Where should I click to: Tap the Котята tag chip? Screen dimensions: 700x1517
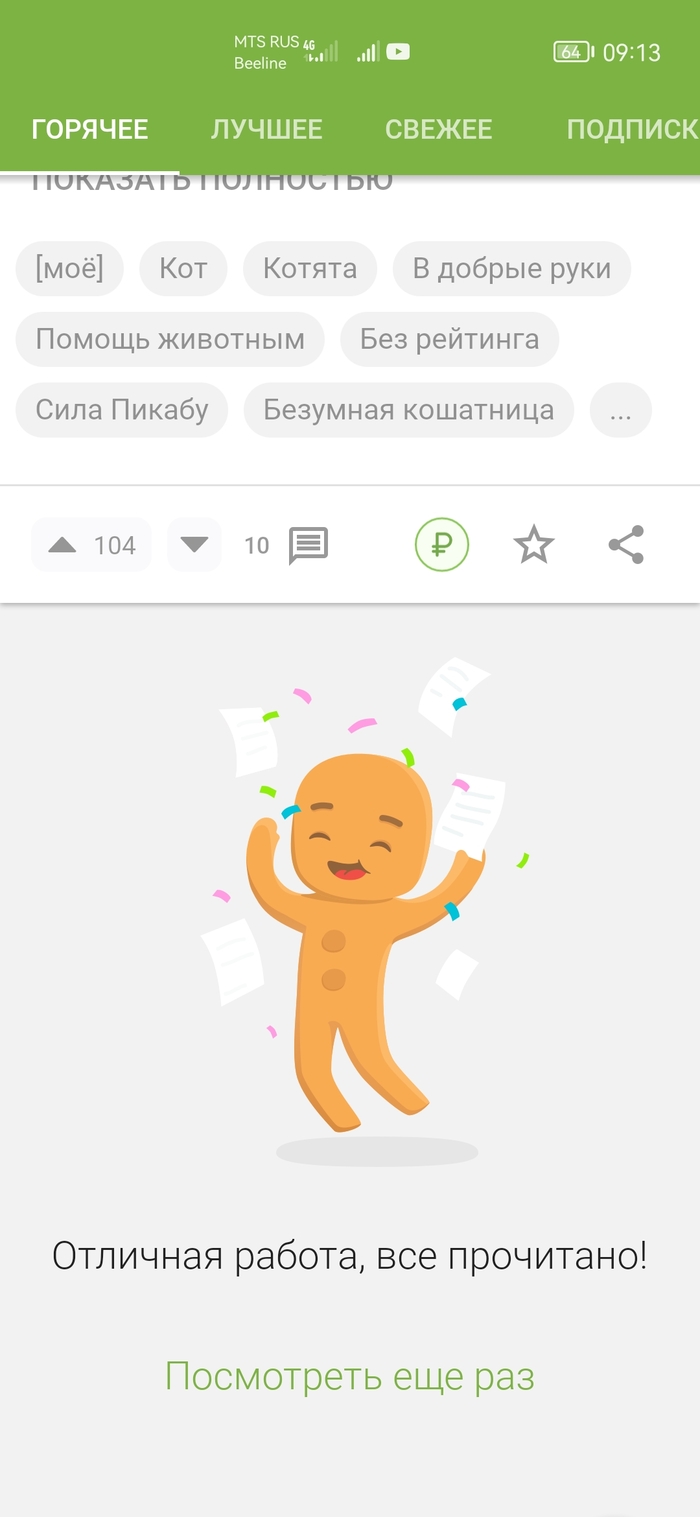click(310, 268)
